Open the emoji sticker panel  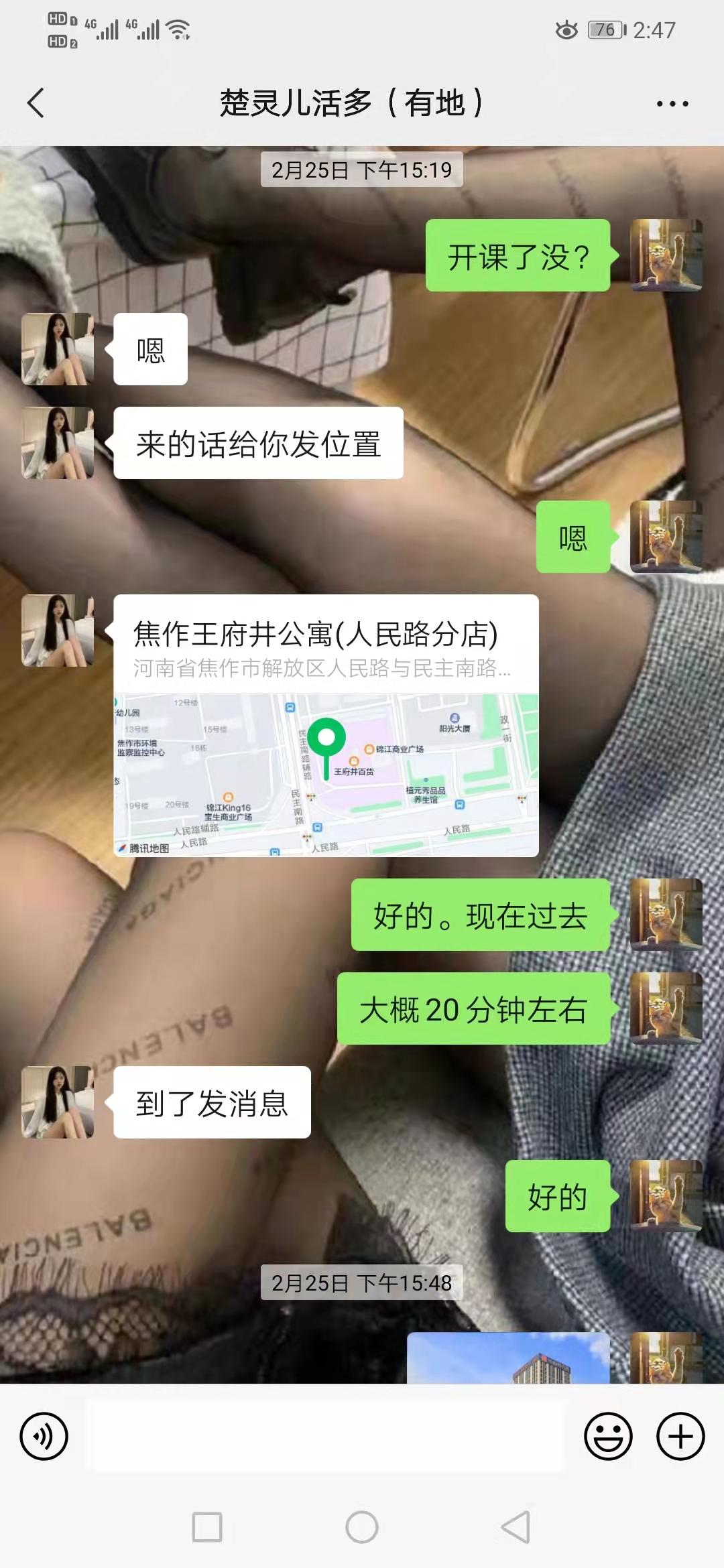pos(608,1436)
